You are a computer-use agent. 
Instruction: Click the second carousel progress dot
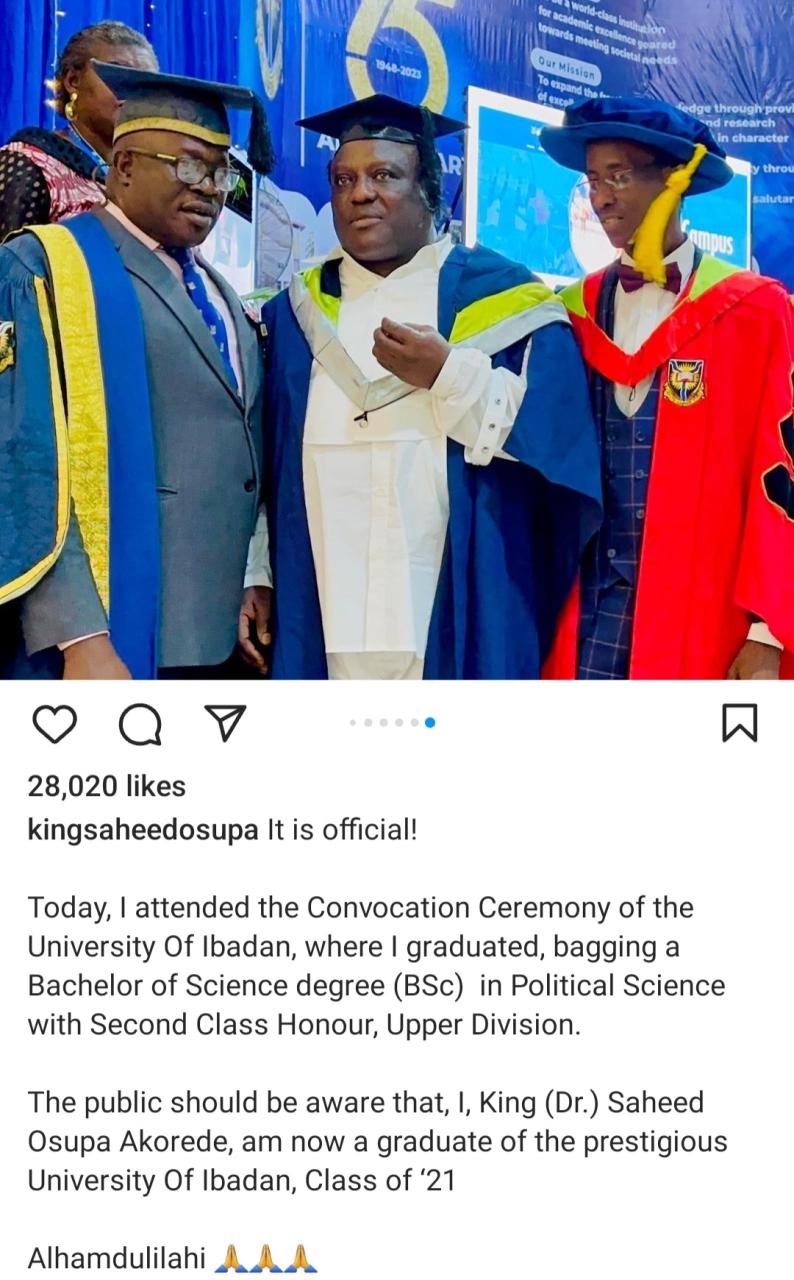click(x=368, y=722)
